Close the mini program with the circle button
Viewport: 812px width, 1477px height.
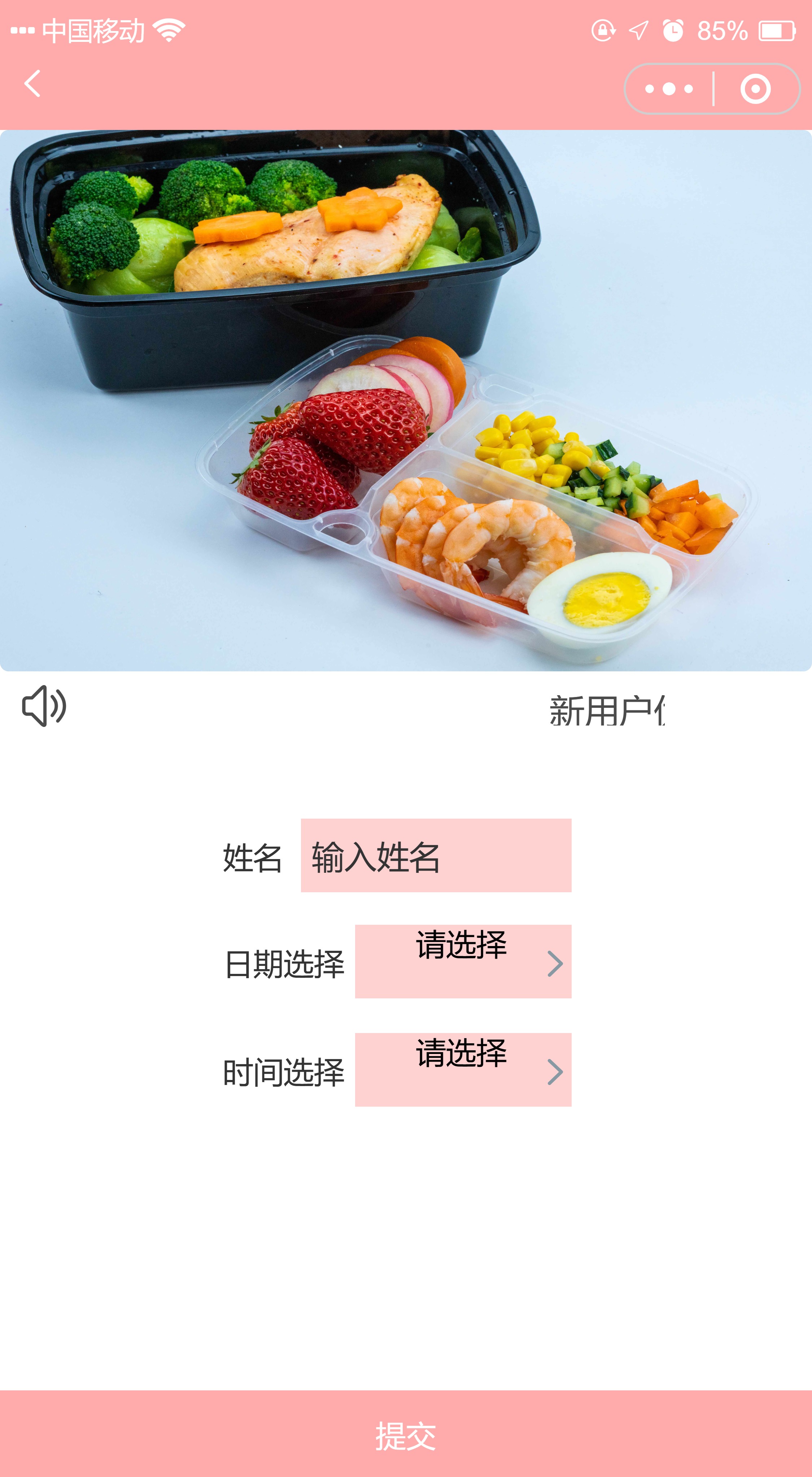click(x=755, y=89)
